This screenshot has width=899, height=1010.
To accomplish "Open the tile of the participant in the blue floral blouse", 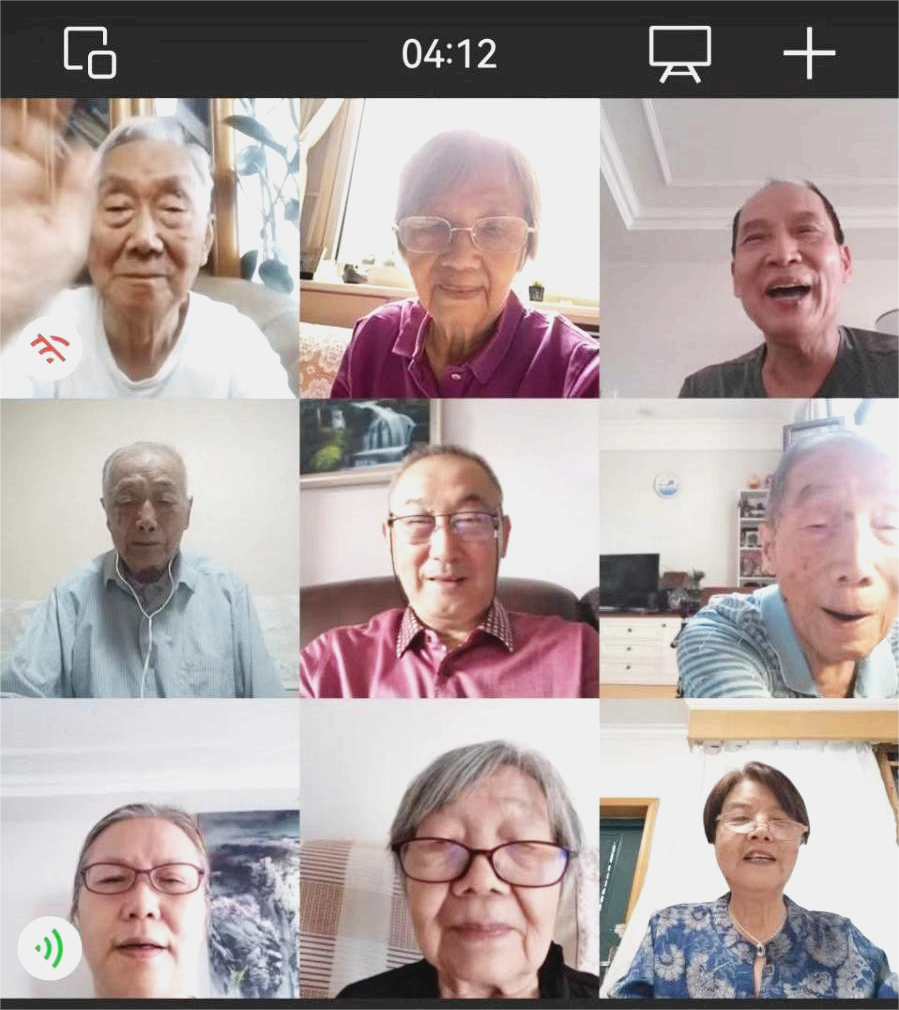I will click(749, 848).
